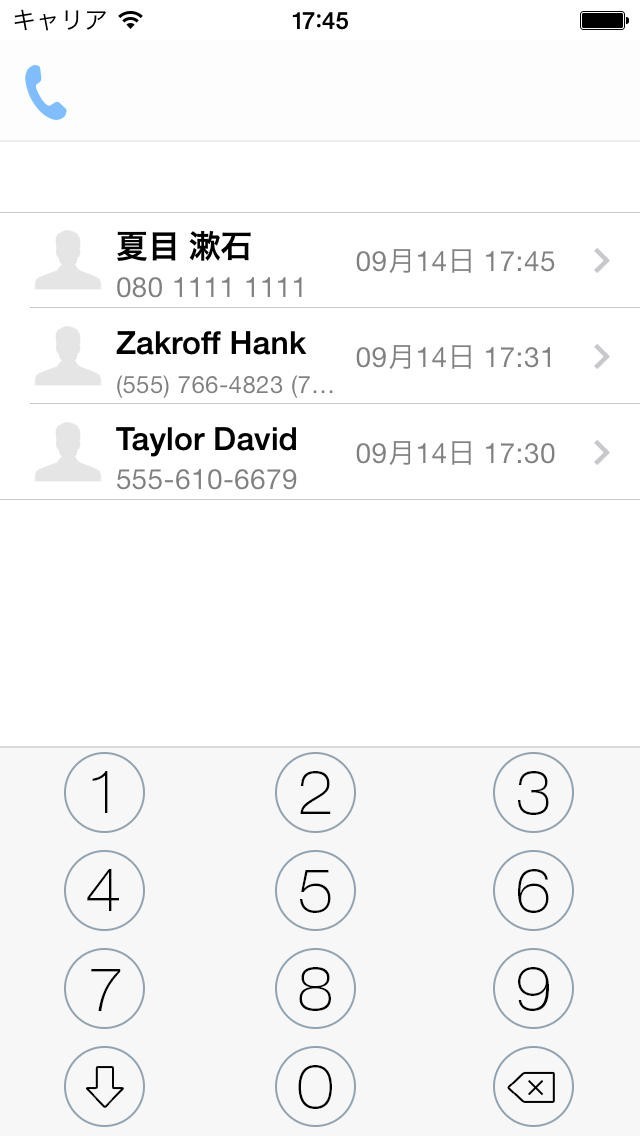Tap keypad number 6
640x1136 pixels.
[533, 890]
